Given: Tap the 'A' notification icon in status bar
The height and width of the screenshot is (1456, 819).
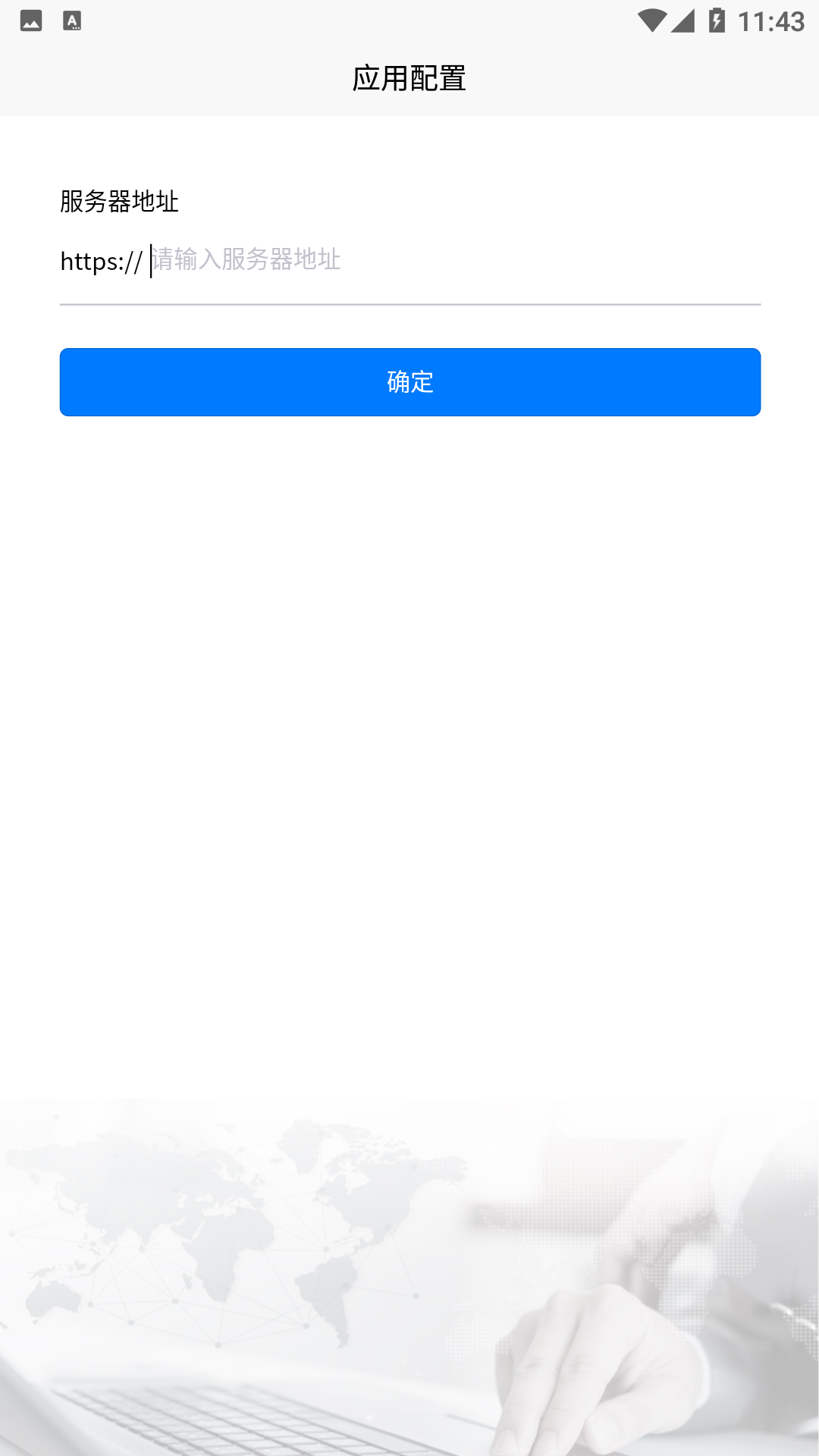Looking at the screenshot, I should tap(74, 21).
